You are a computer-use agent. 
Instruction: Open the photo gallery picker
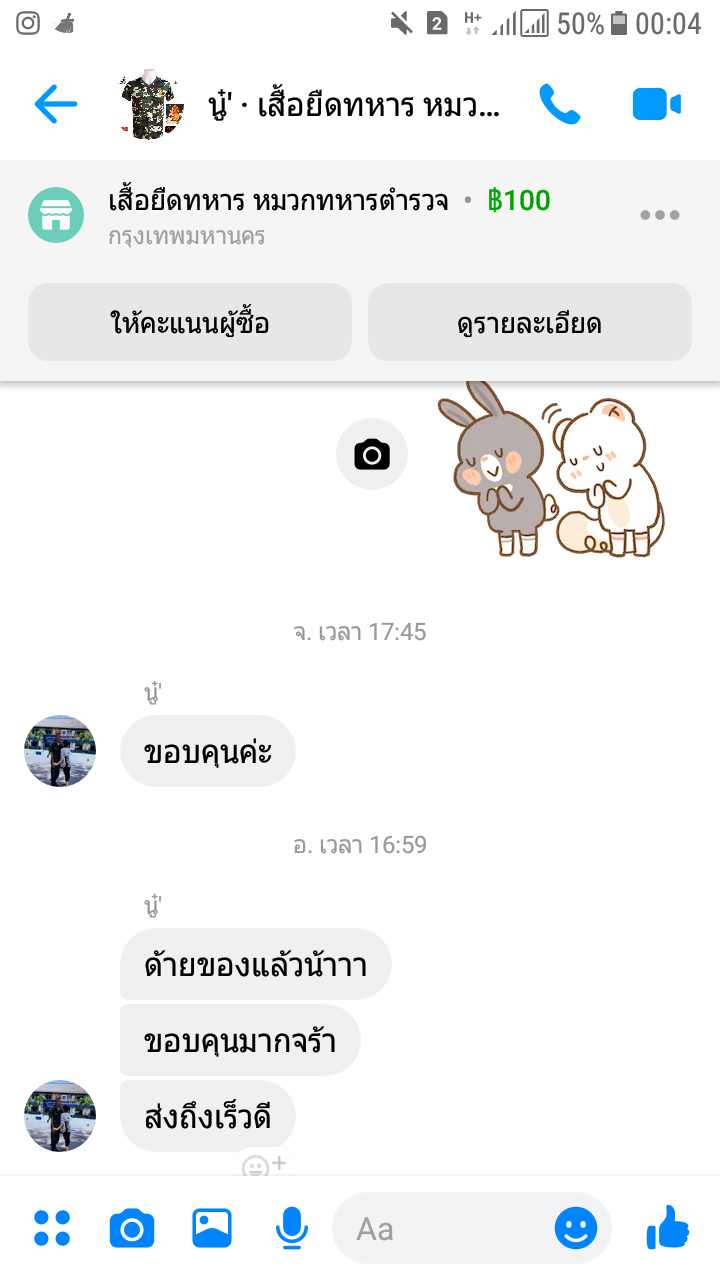click(212, 1228)
